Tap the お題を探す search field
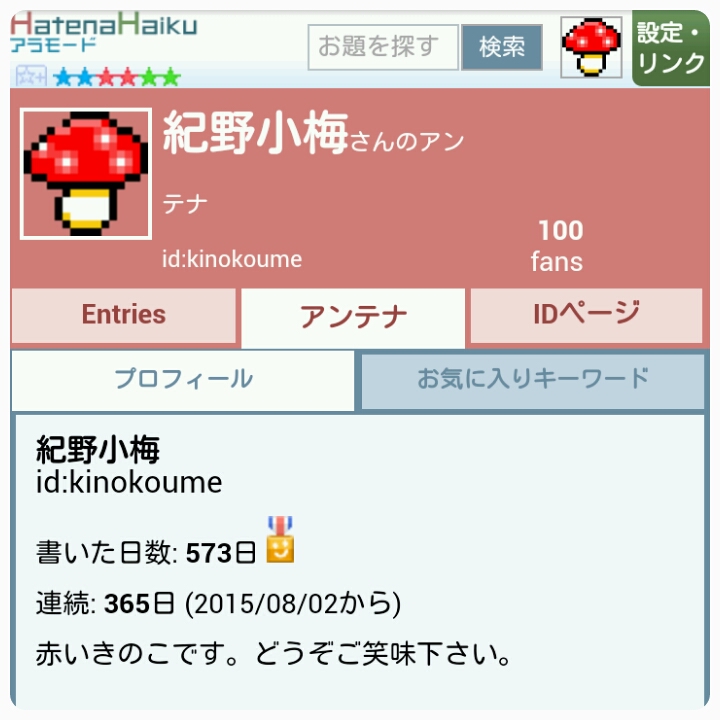This screenshot has width=720, height=720. click(x=382, y=47)
